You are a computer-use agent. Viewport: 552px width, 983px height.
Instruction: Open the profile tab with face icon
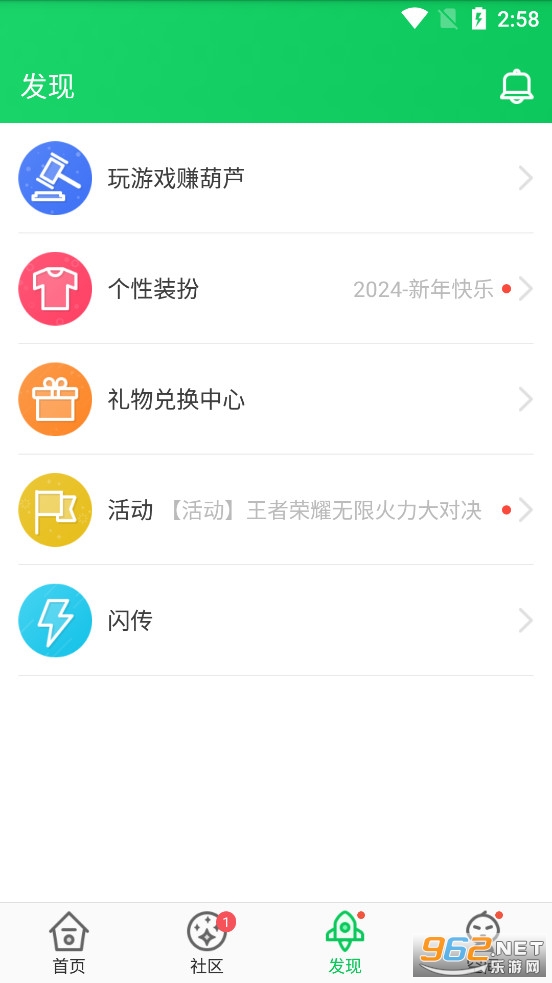[x=483, y=943]
